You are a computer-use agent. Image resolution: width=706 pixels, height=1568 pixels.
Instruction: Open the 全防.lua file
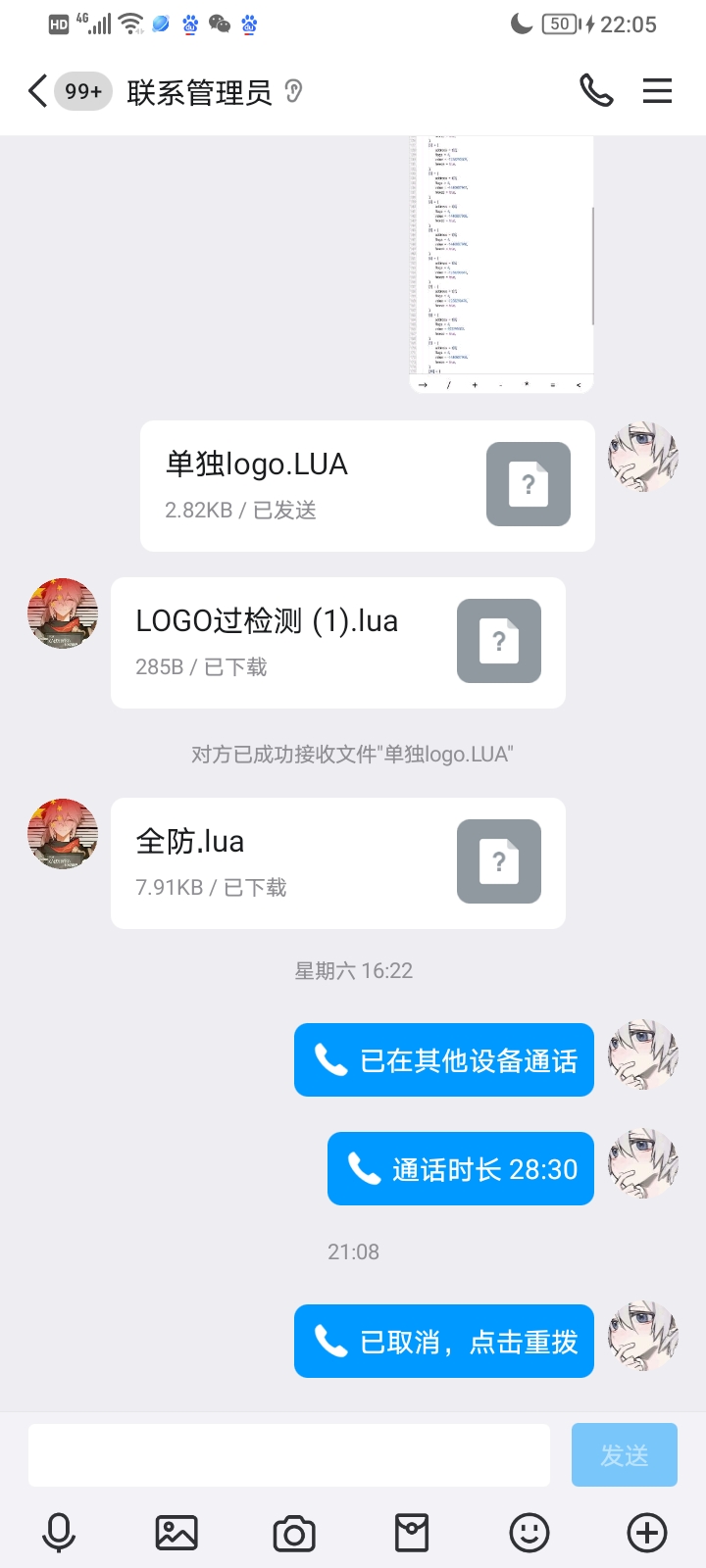click(338, 863)
